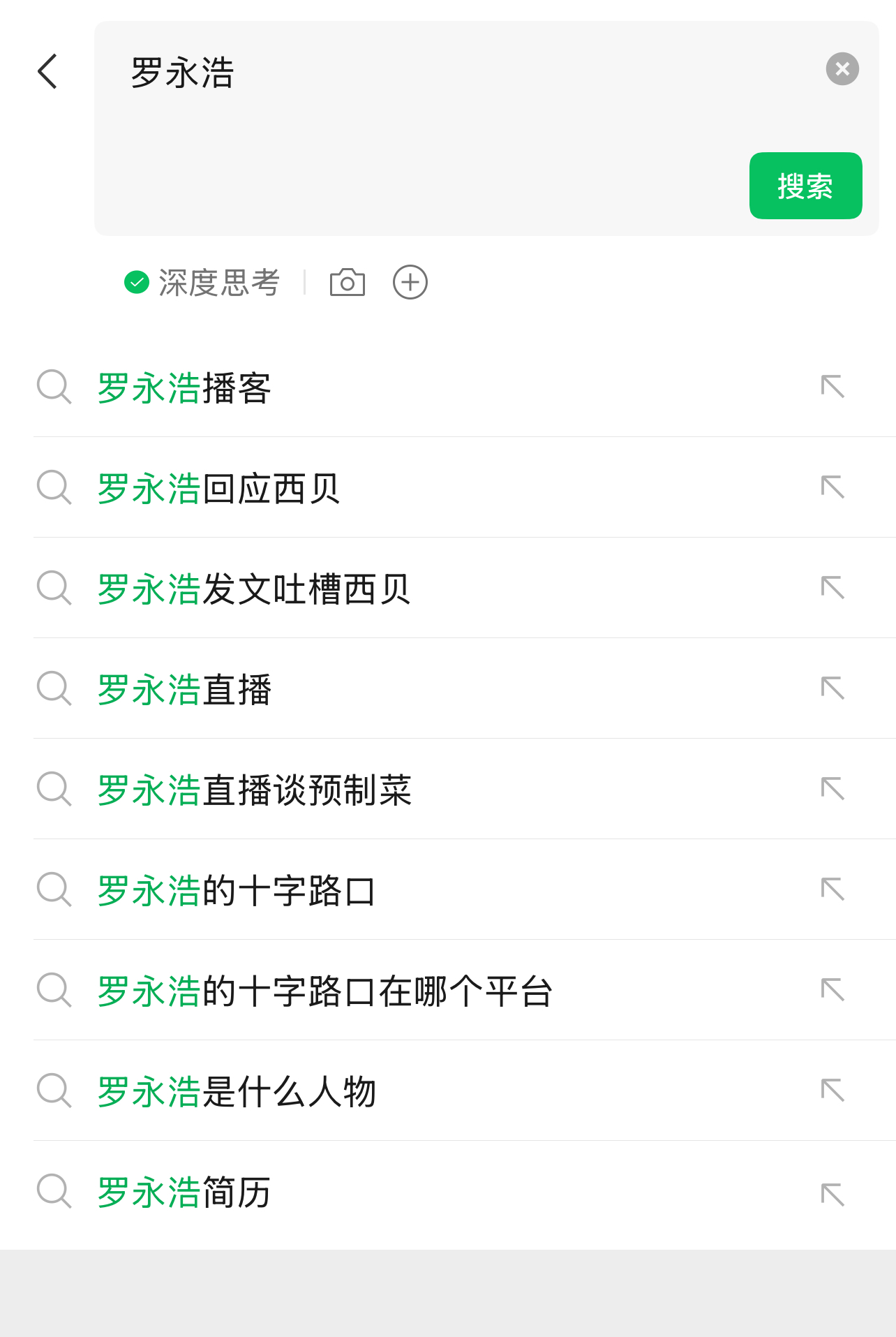Image resolution: width=896 pixels, height=1337 pixels.
Task: Open image search with the camera icon
Action: coord(348,282)
